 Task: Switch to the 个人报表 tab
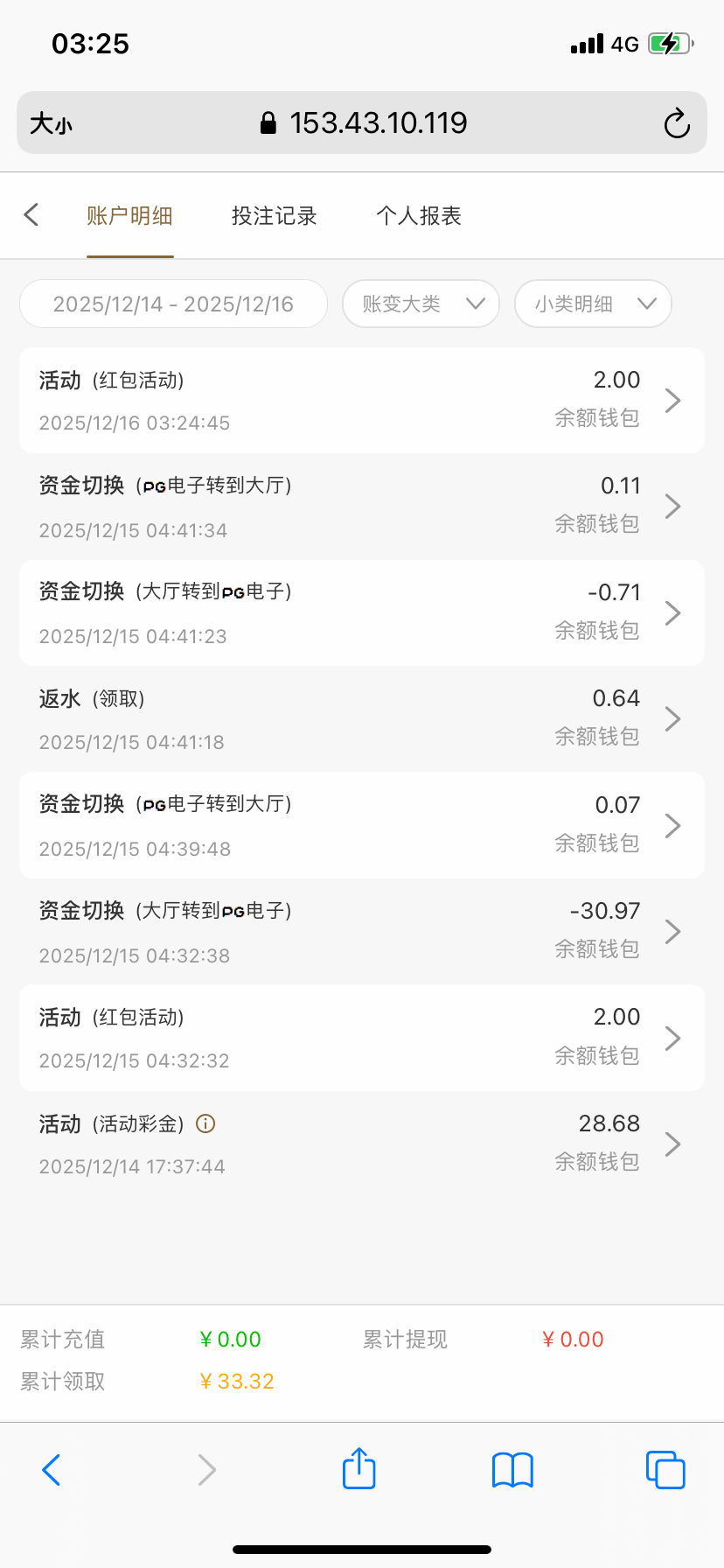pyautogui.click(x=418, y=216)
